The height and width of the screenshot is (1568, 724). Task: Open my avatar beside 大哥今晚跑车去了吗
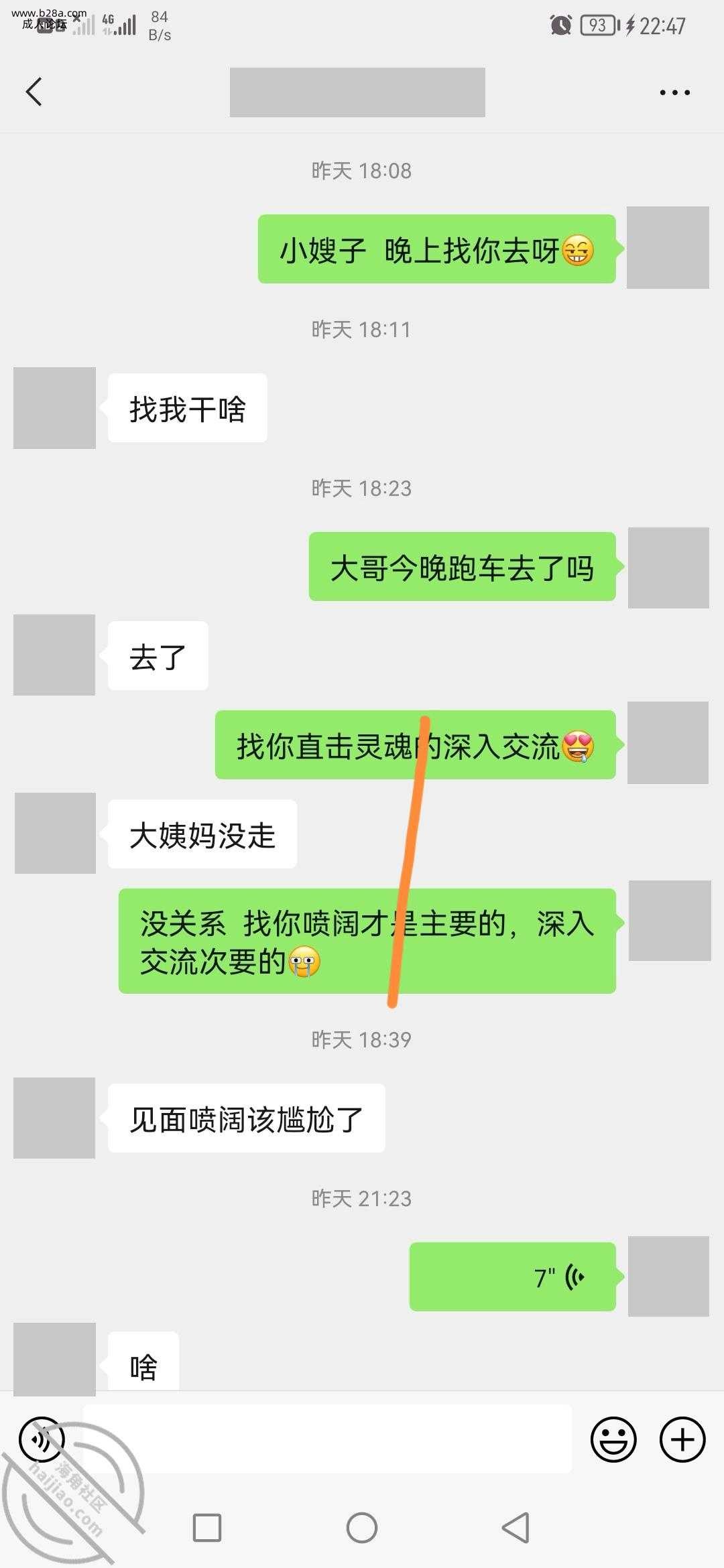tap(668, 568)
